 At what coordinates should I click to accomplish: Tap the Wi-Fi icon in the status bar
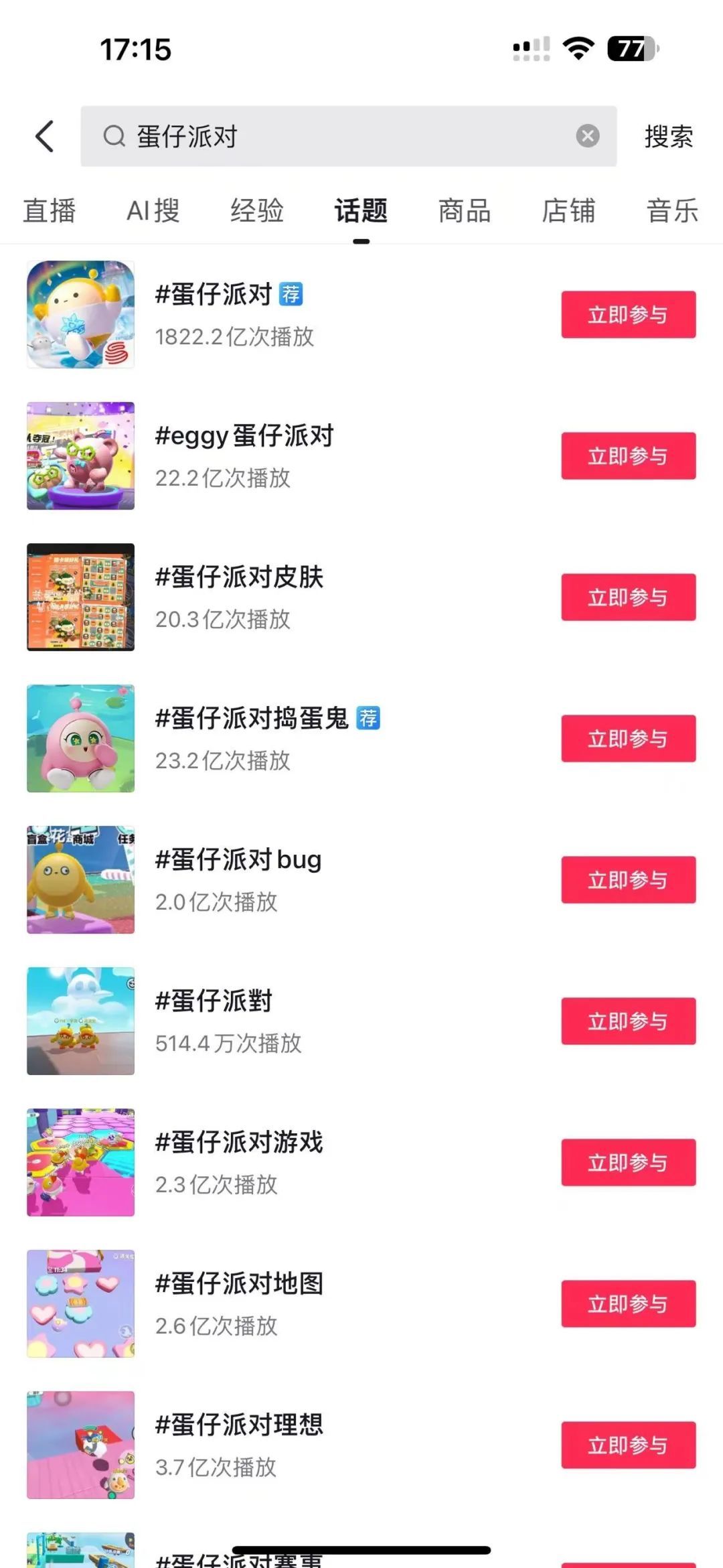[577, 47]
